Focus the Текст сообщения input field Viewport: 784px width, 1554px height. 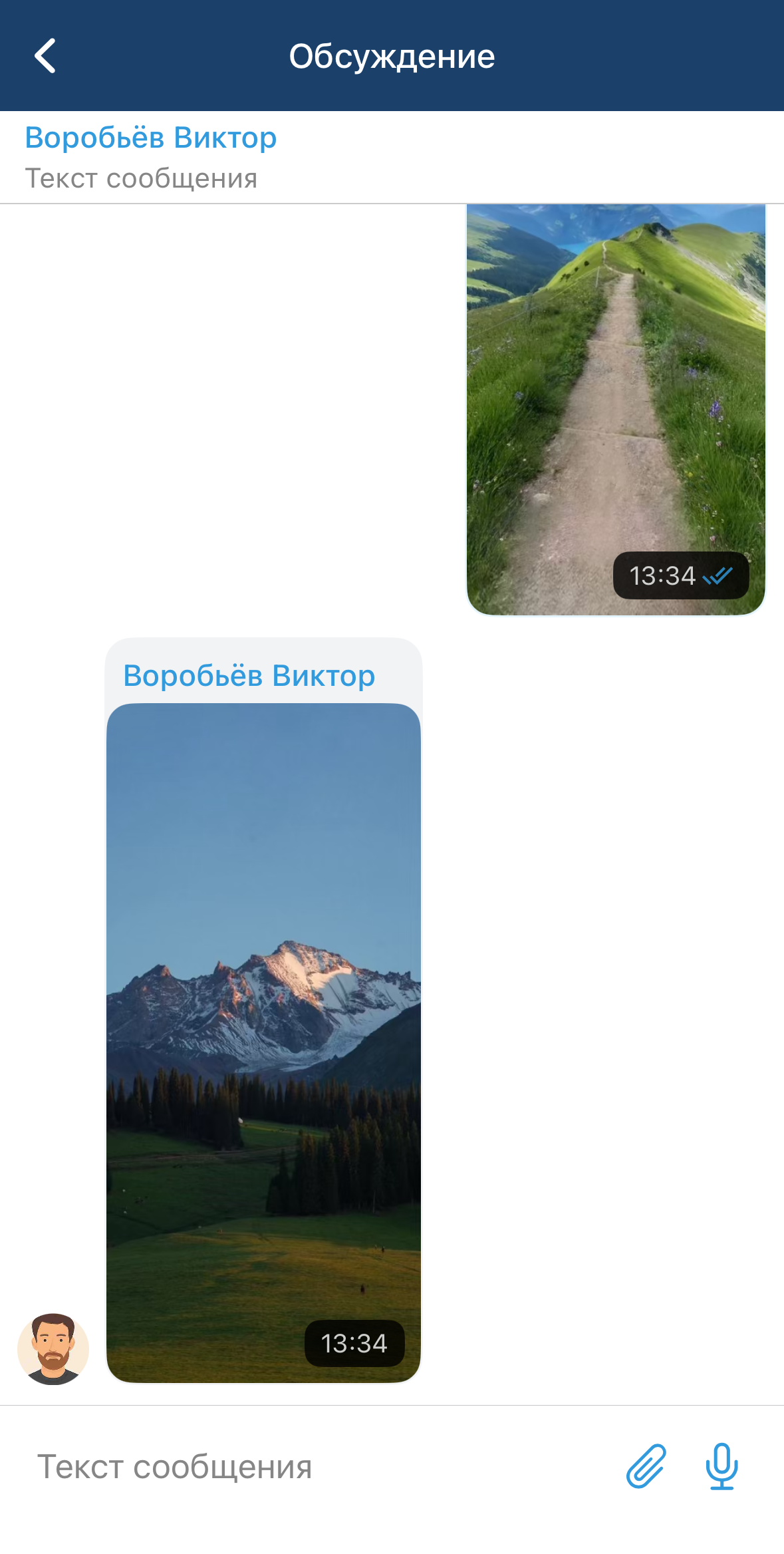[319, 1467]
